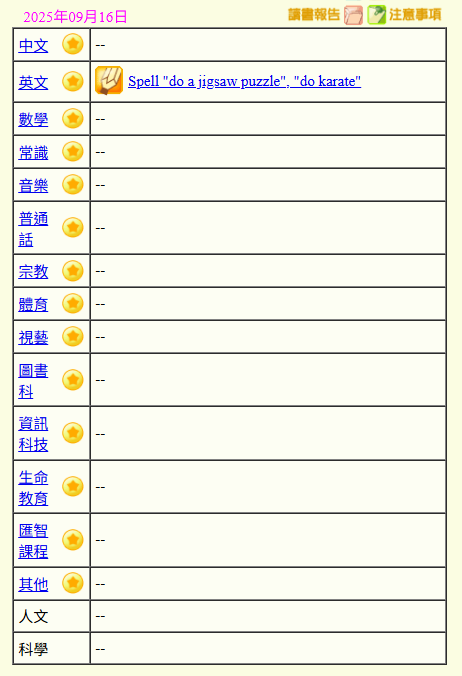Open the 普通話 subject link
Screen dimensions: 462x676
click(33, 228)
